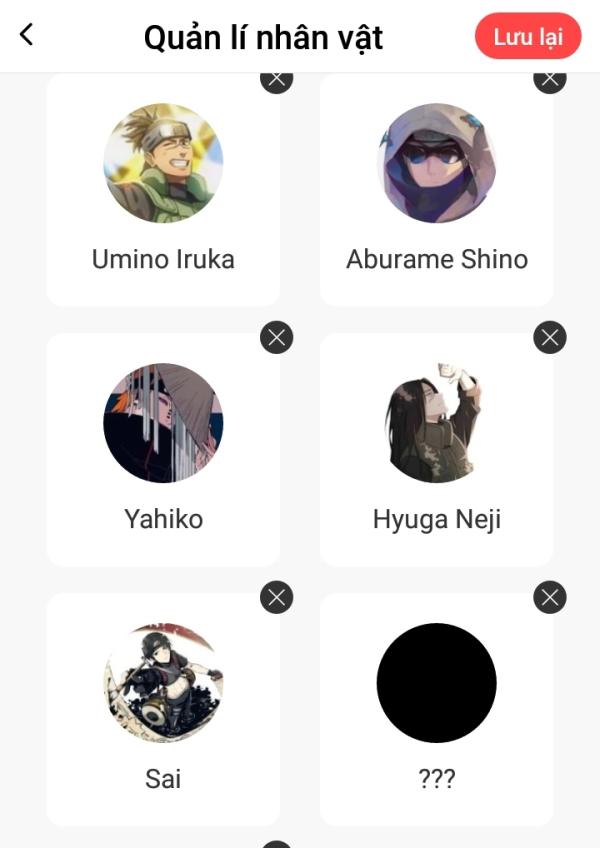The height and width of the screenshot is (848, 600).
Task: Delete the Yahiko character card
Action: (x=277, y=338)
